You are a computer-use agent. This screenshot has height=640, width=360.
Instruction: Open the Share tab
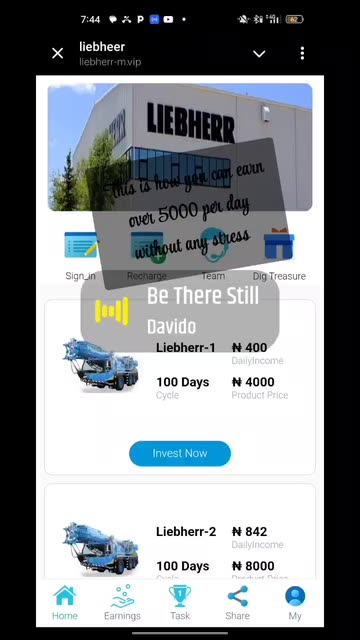238,602
